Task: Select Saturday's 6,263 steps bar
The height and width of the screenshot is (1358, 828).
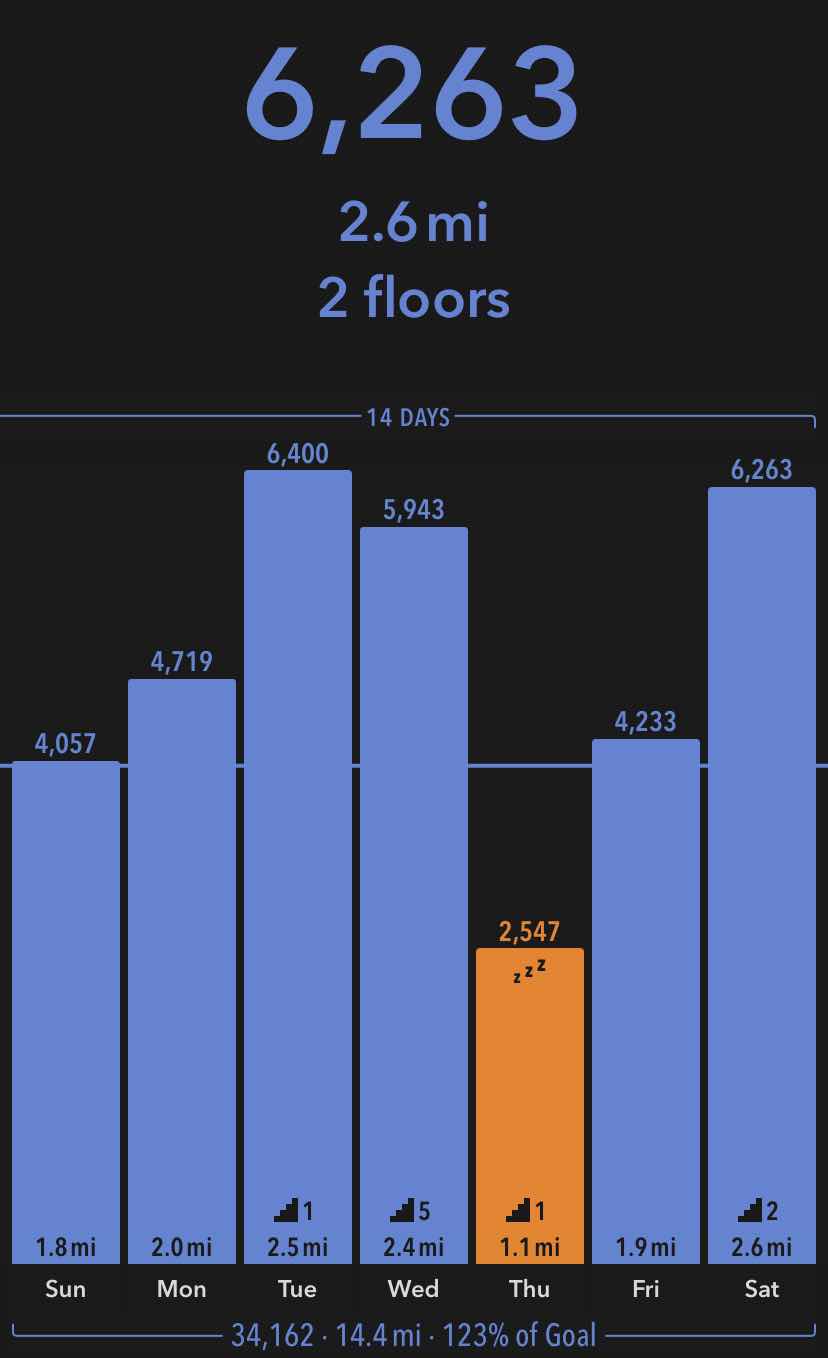Action: pos(762,875)
